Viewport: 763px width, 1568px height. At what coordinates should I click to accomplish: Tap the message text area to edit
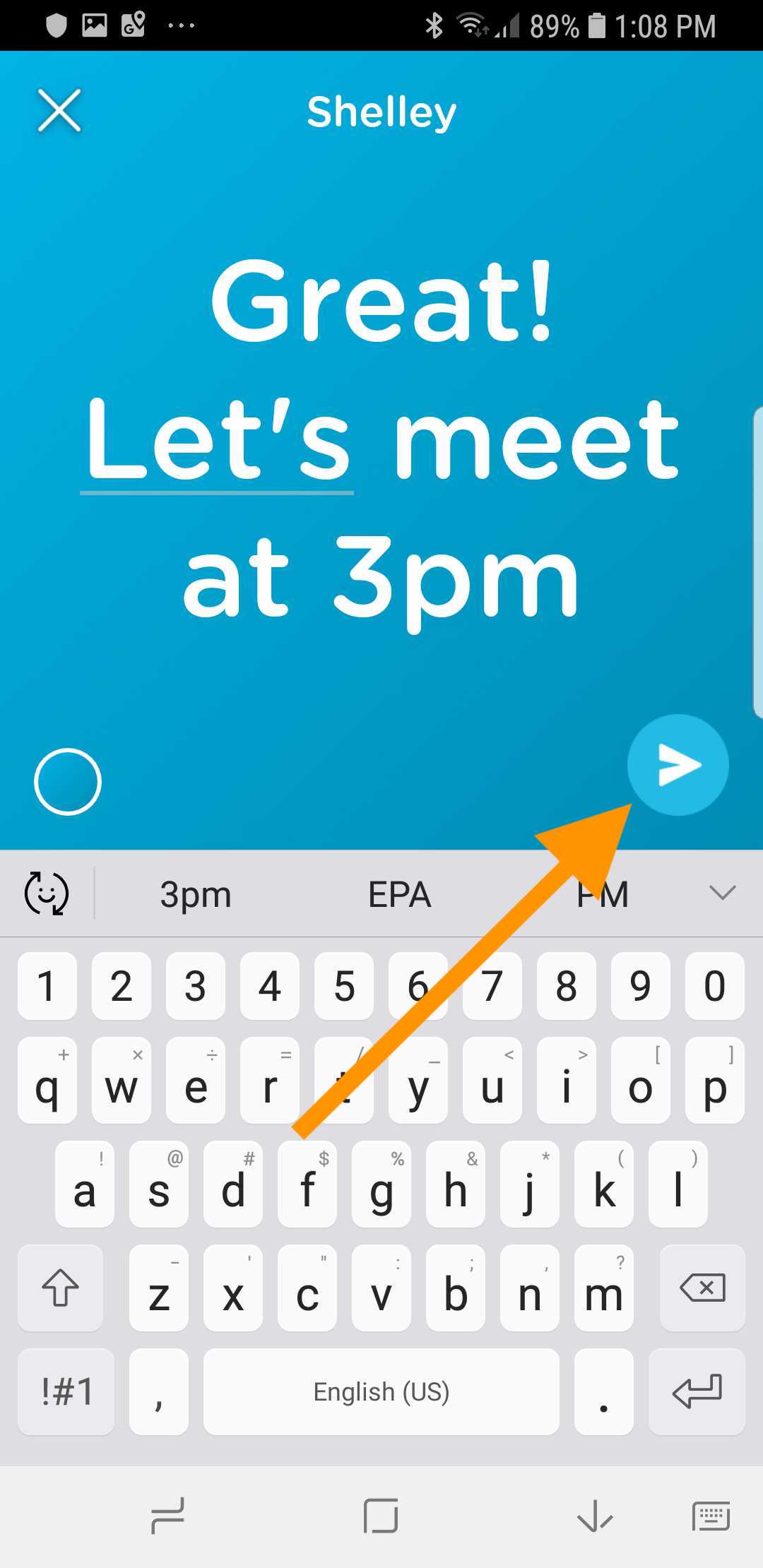pos(381,438)
